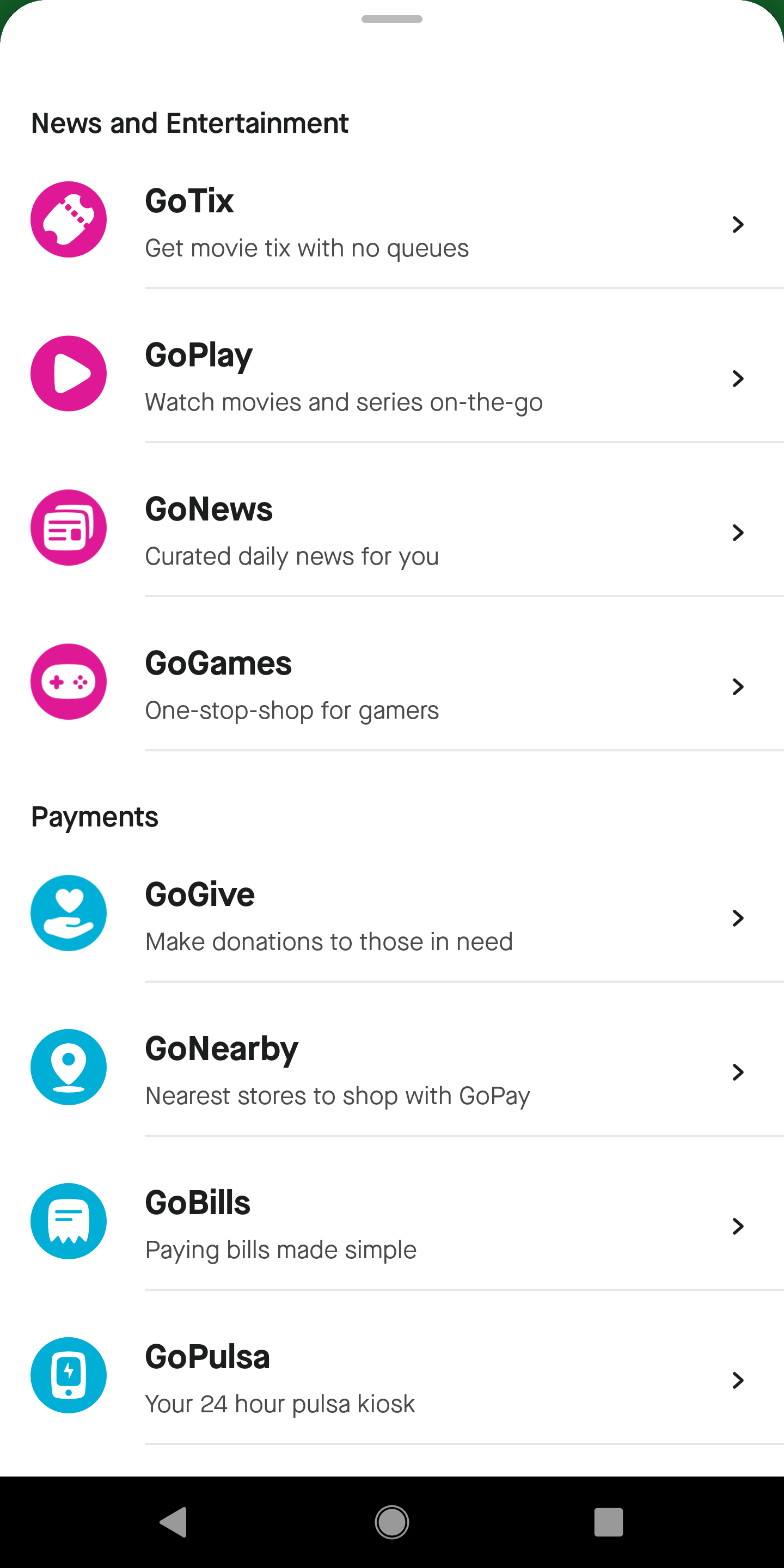Select GoNearby to find GoPay stores

(x=392, y=1068)
